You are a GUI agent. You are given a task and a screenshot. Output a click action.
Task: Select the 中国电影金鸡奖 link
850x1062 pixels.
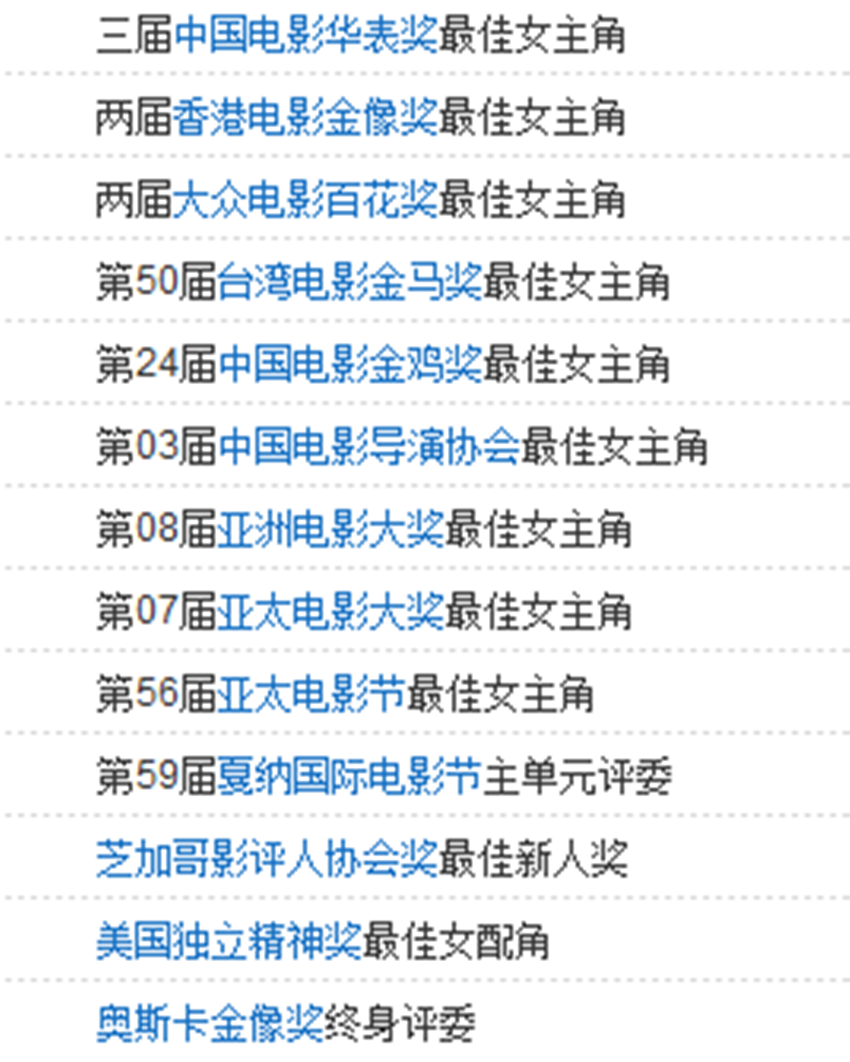[x=349, y=365]
